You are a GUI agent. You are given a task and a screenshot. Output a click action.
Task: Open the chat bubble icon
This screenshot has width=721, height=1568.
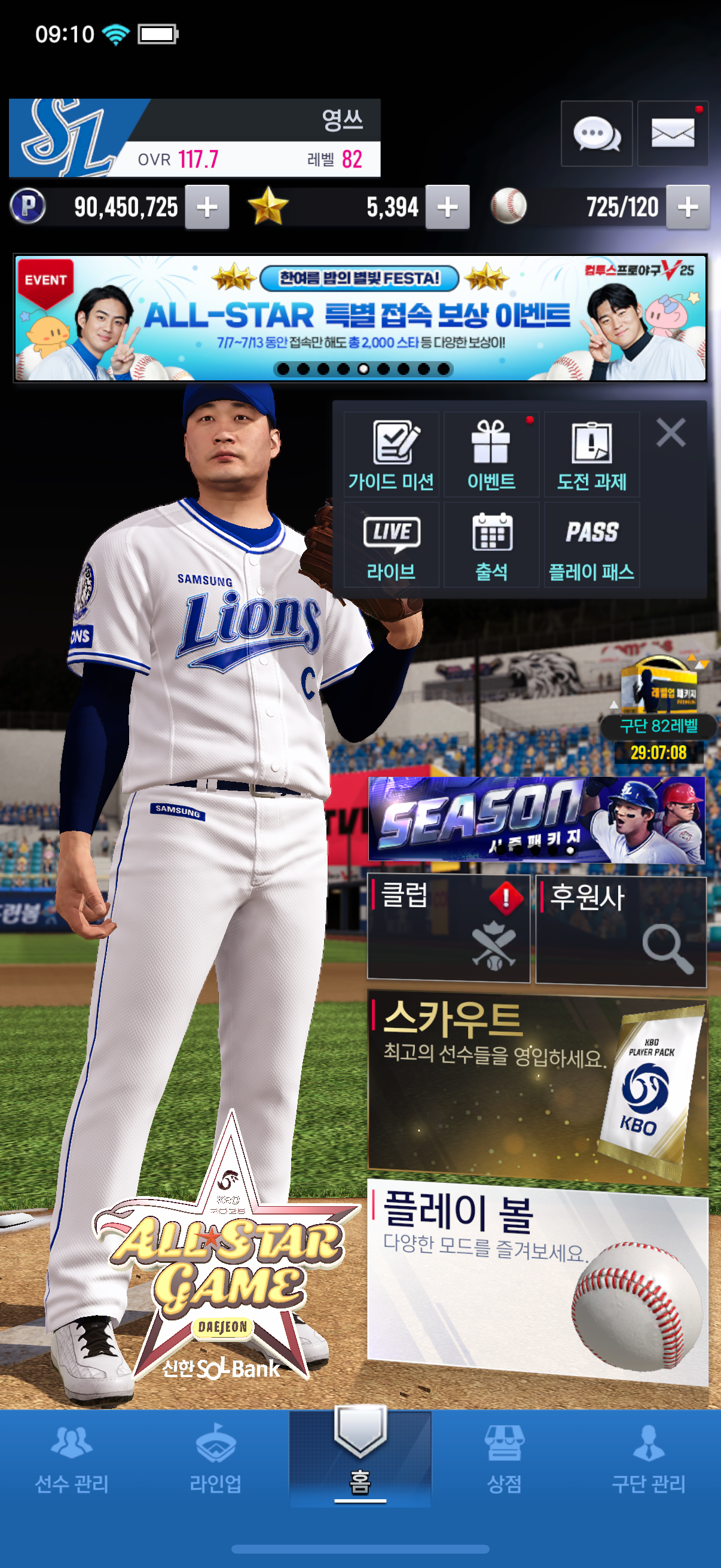coord(595,134)
